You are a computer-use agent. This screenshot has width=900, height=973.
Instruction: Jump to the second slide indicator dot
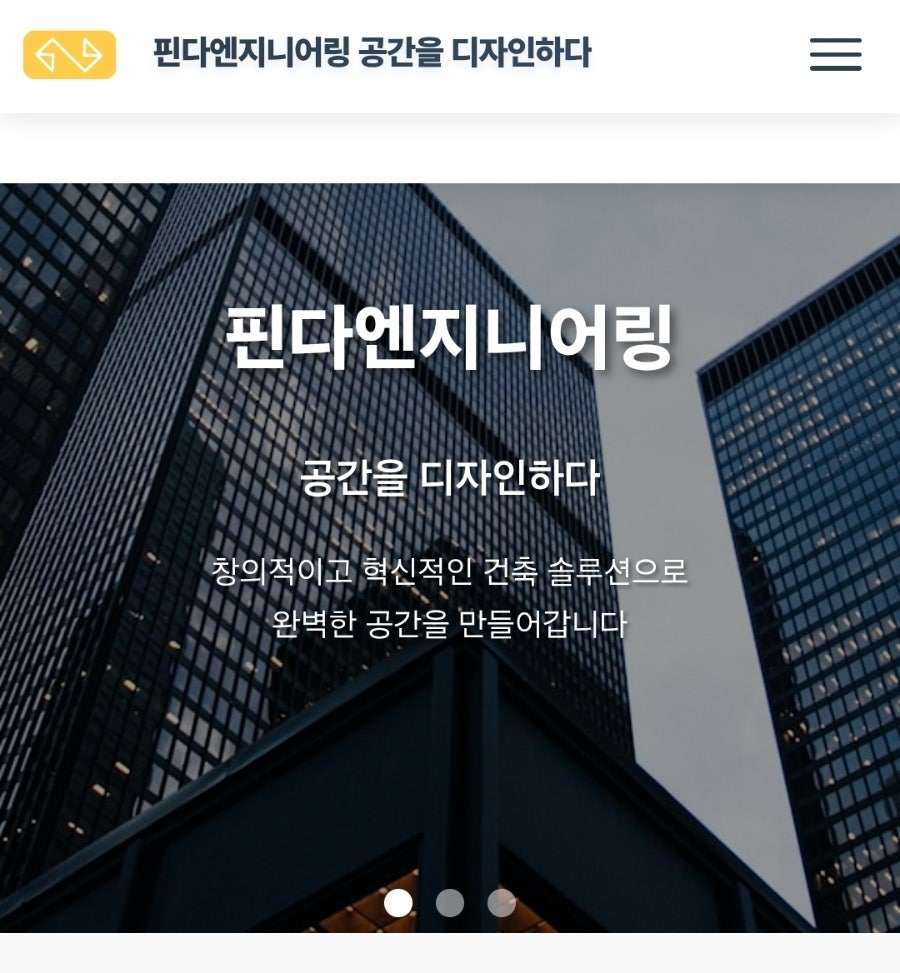[450, 902]
